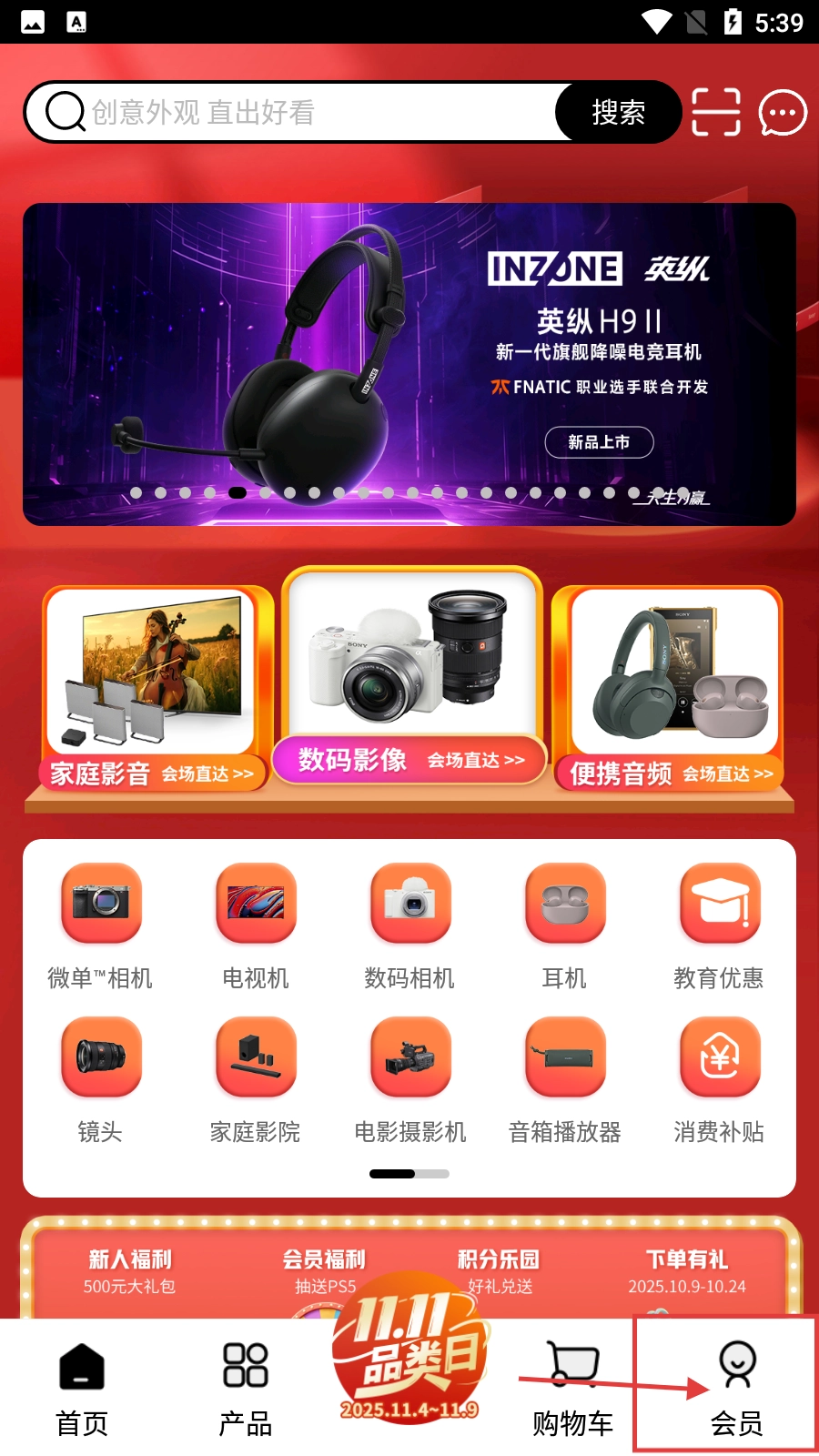
Task: Open the INZONE H9 II headset banner
Action: [409, 364]
